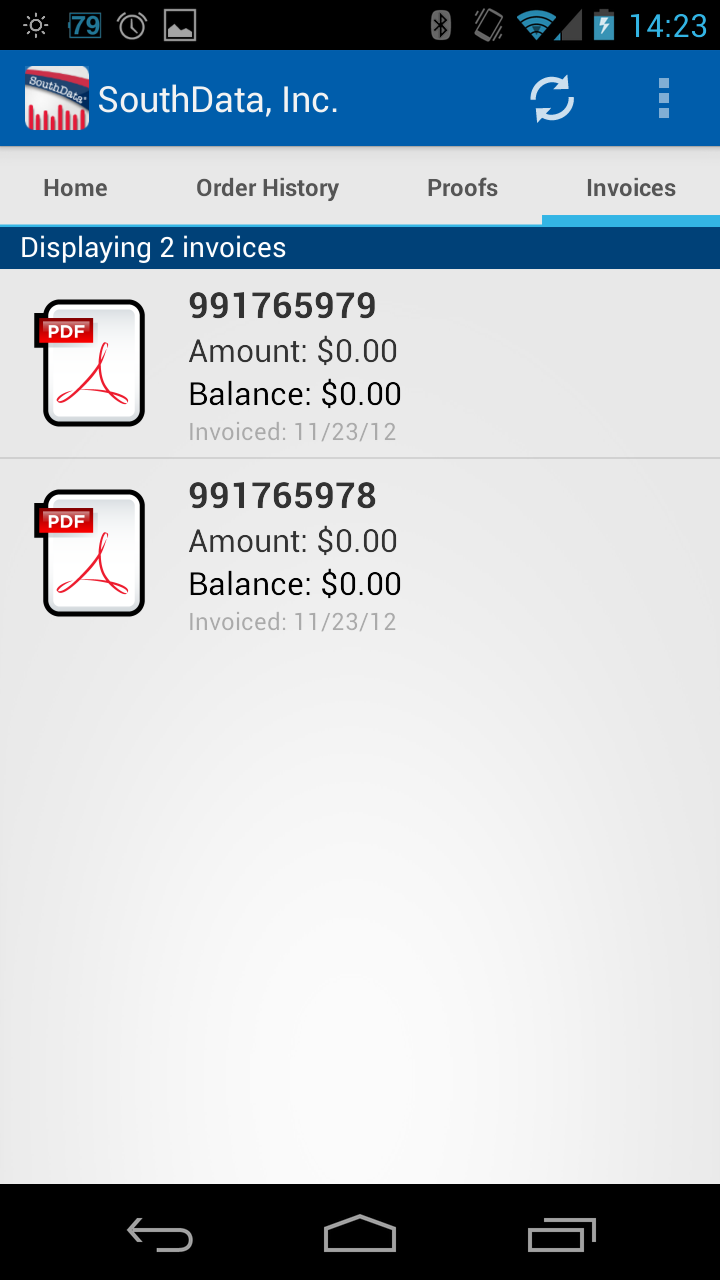Switch to the Home tab
This screenshot has height=1280, width=720.
click(75, 188)
